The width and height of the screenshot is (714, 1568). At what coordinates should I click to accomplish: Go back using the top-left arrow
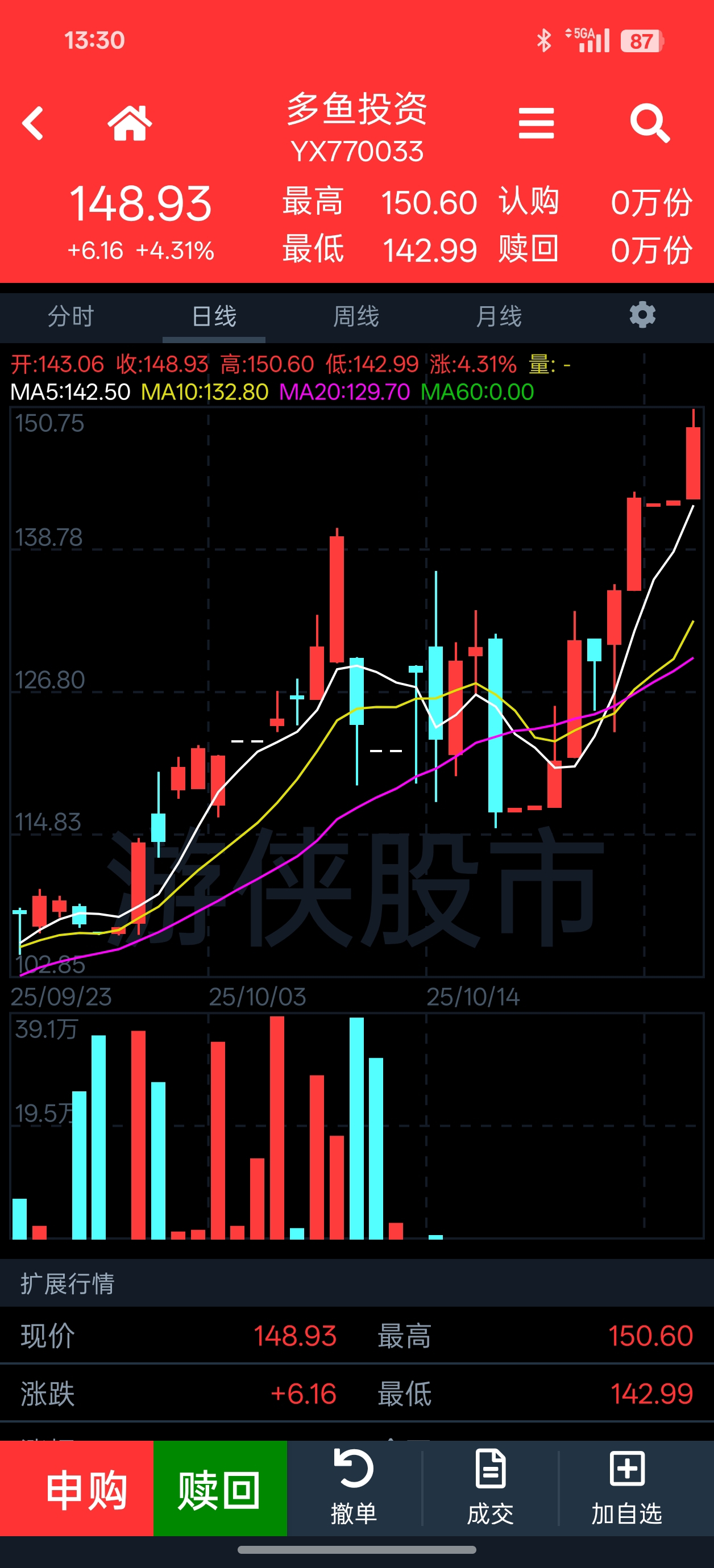click(34, 124)
